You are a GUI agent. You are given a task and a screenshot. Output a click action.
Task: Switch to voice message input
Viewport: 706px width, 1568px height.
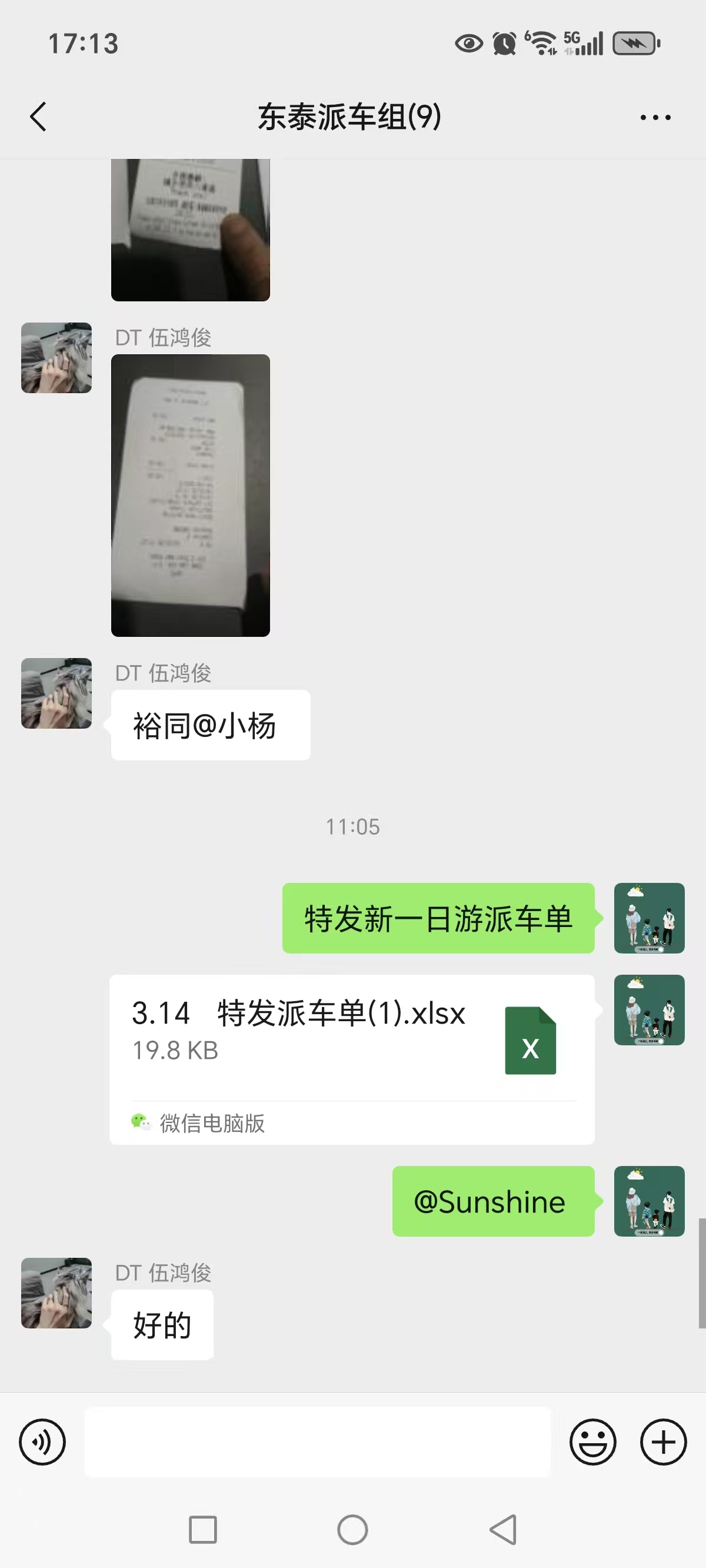coord(42,1441)
